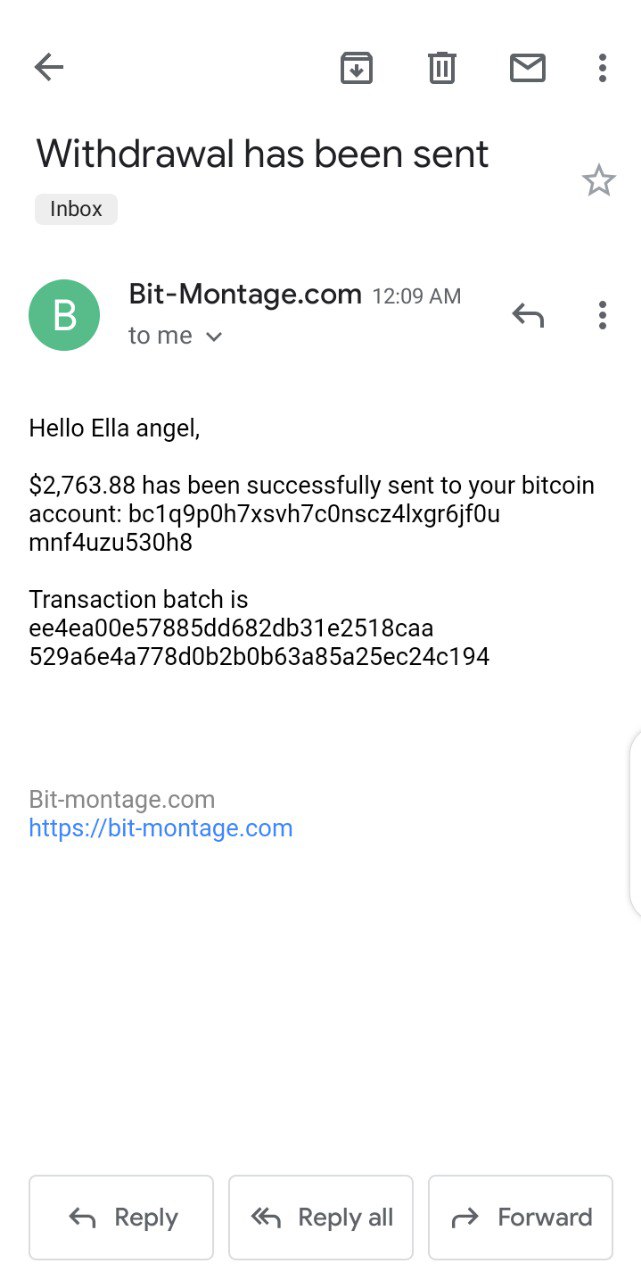Open the https://bit-montage.com link

tap(161, 828)
